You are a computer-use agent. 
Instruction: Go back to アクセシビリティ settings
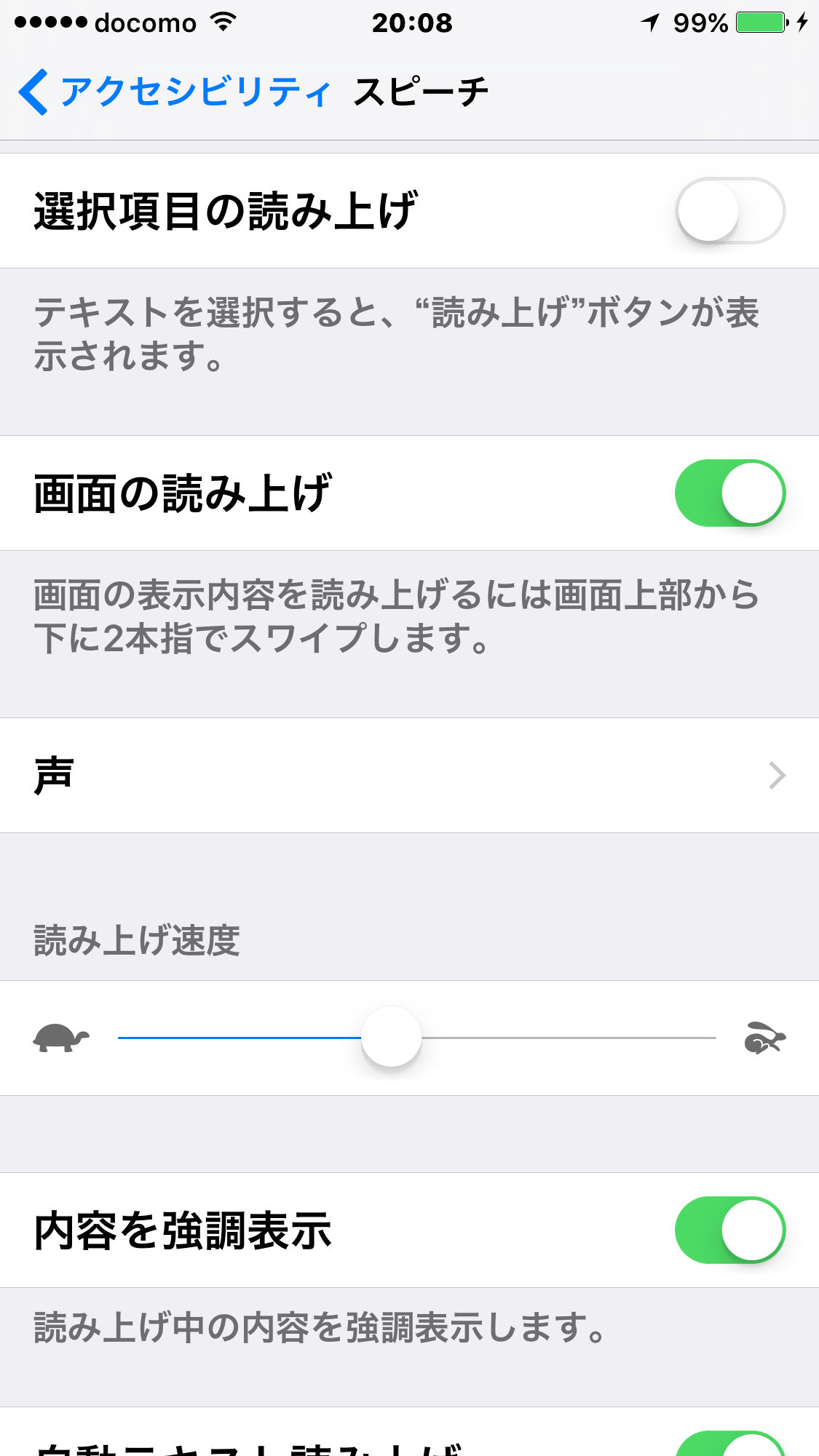pos(175,92)
